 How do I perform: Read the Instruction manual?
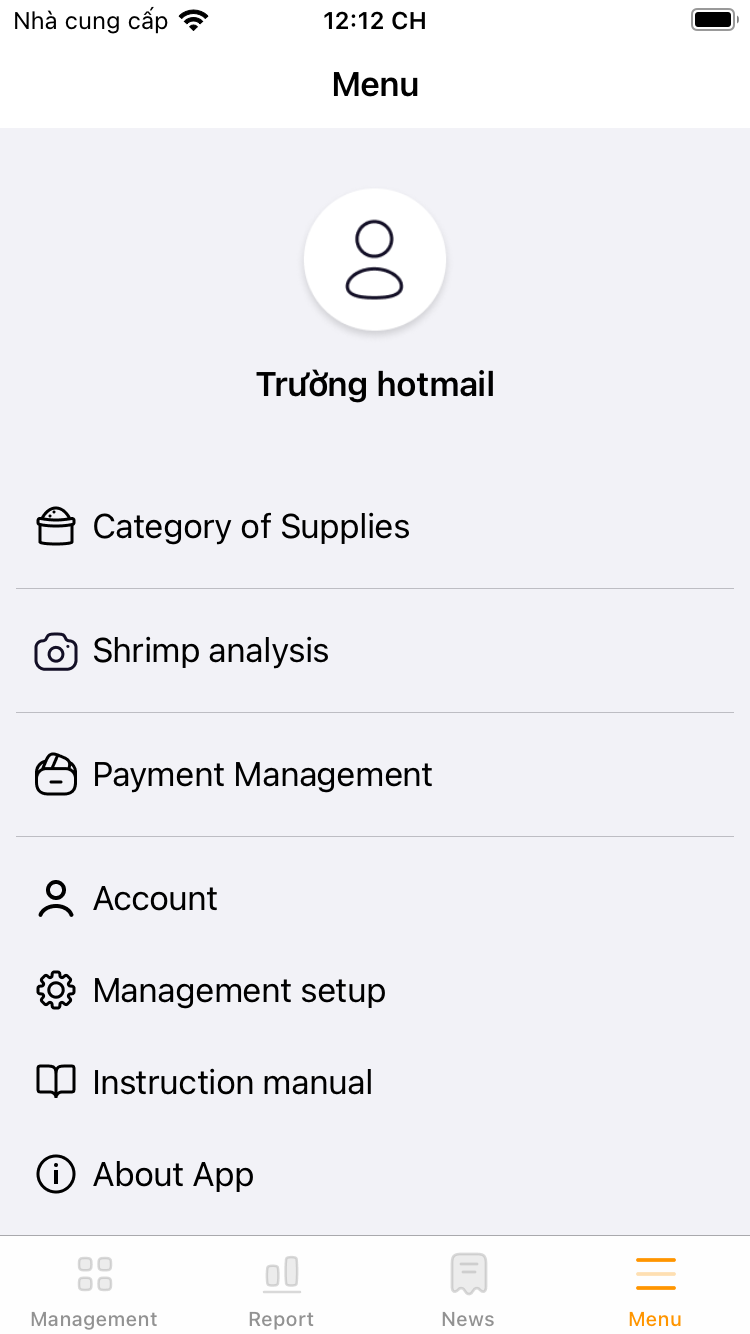tap(232, 1083)
